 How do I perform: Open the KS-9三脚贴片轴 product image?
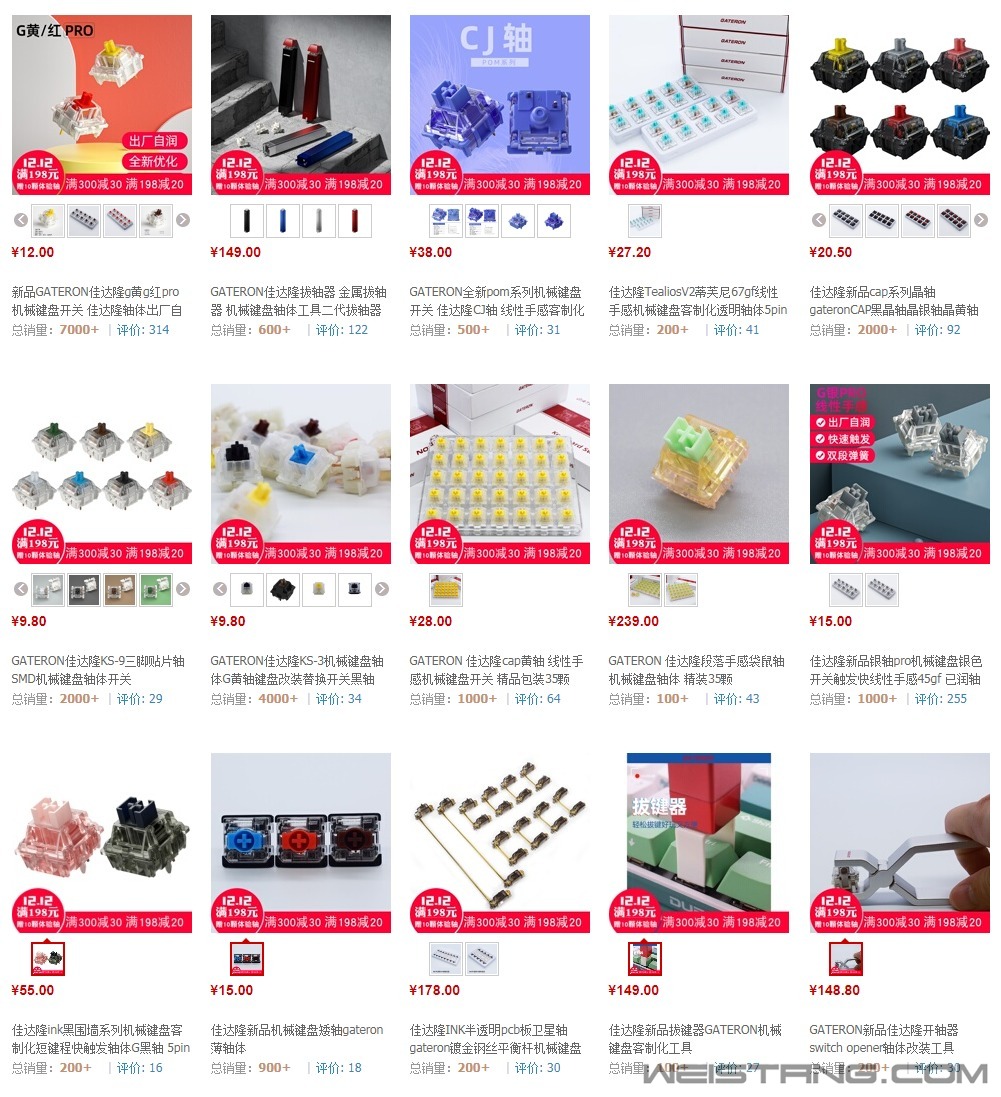pyautogui.click(x=101, y=473)
